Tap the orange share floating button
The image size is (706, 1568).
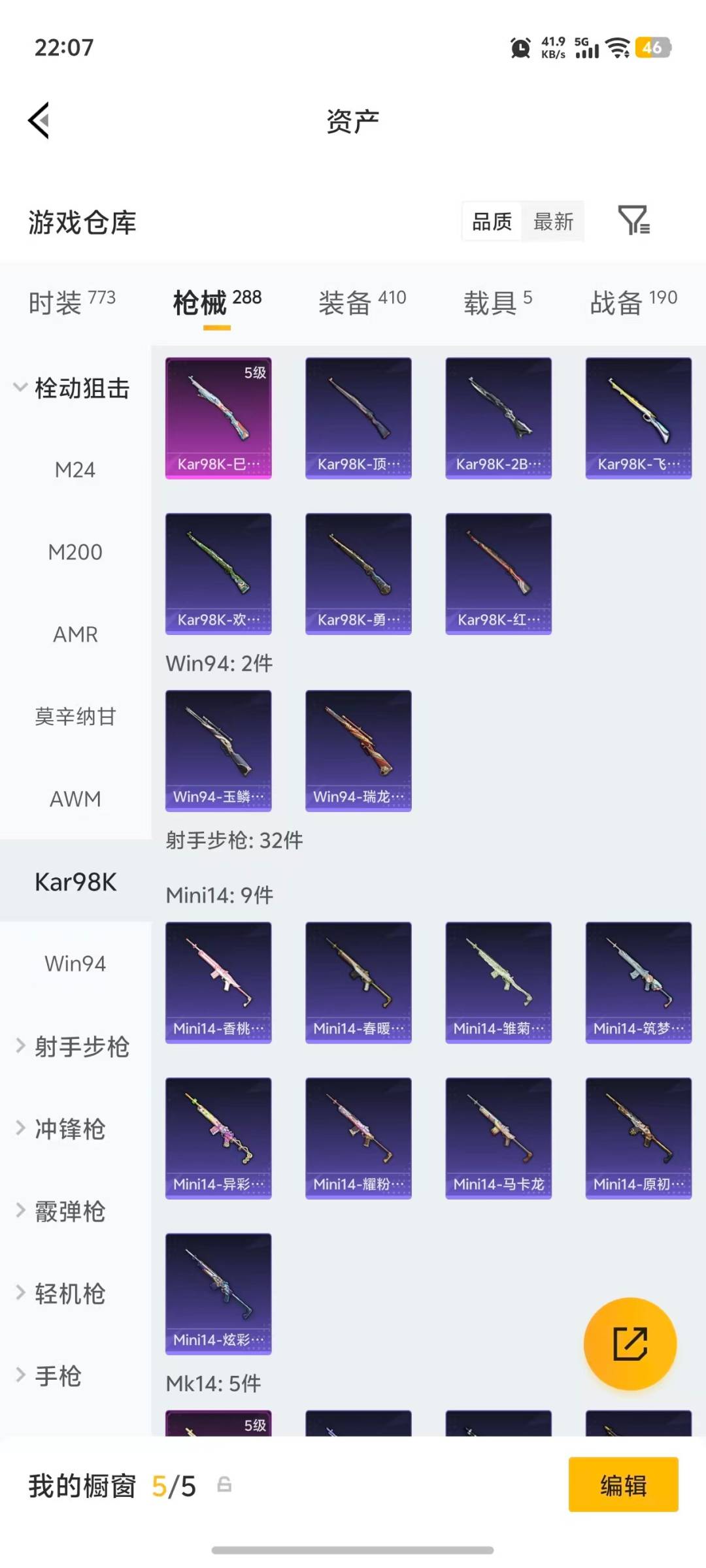click(x=630, y=1344)
